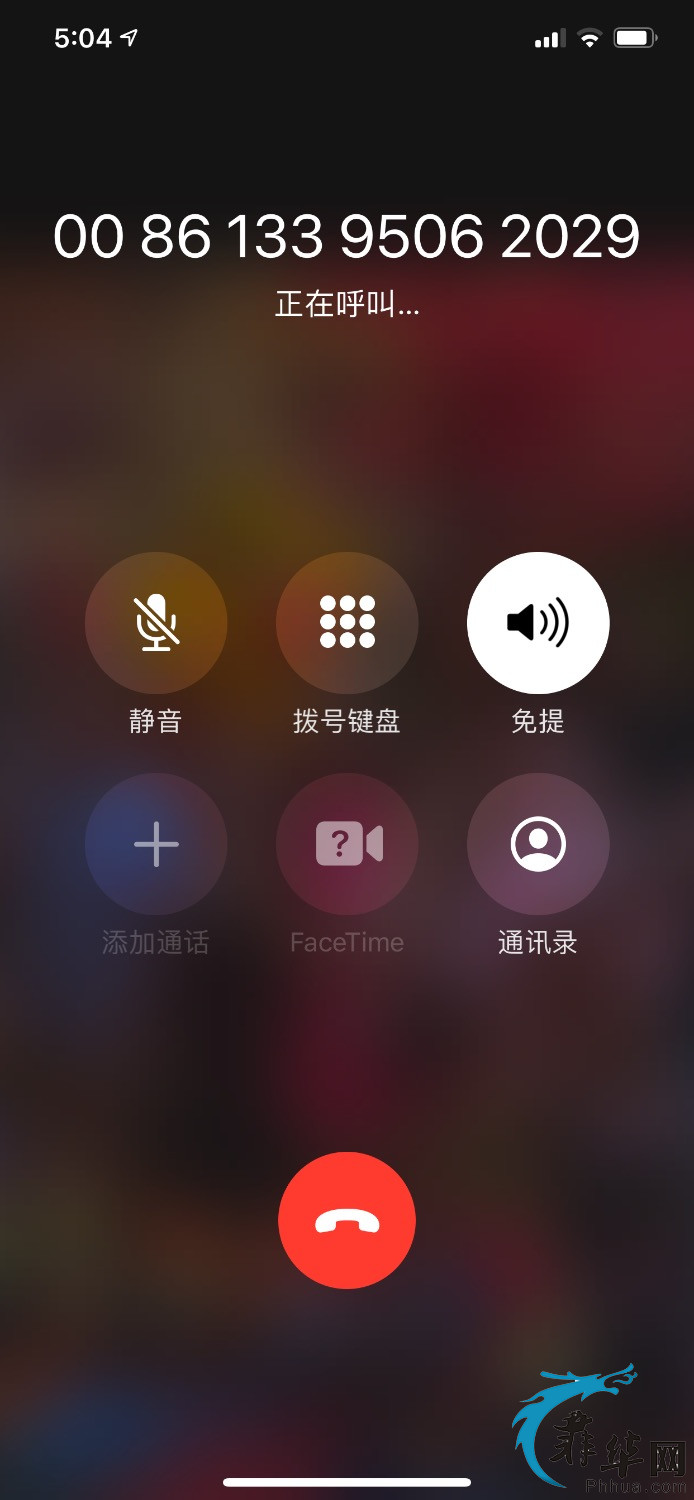Turn off the speakerphone
This screenshot has width=694, height=1500.
click(x=538, y=622)
